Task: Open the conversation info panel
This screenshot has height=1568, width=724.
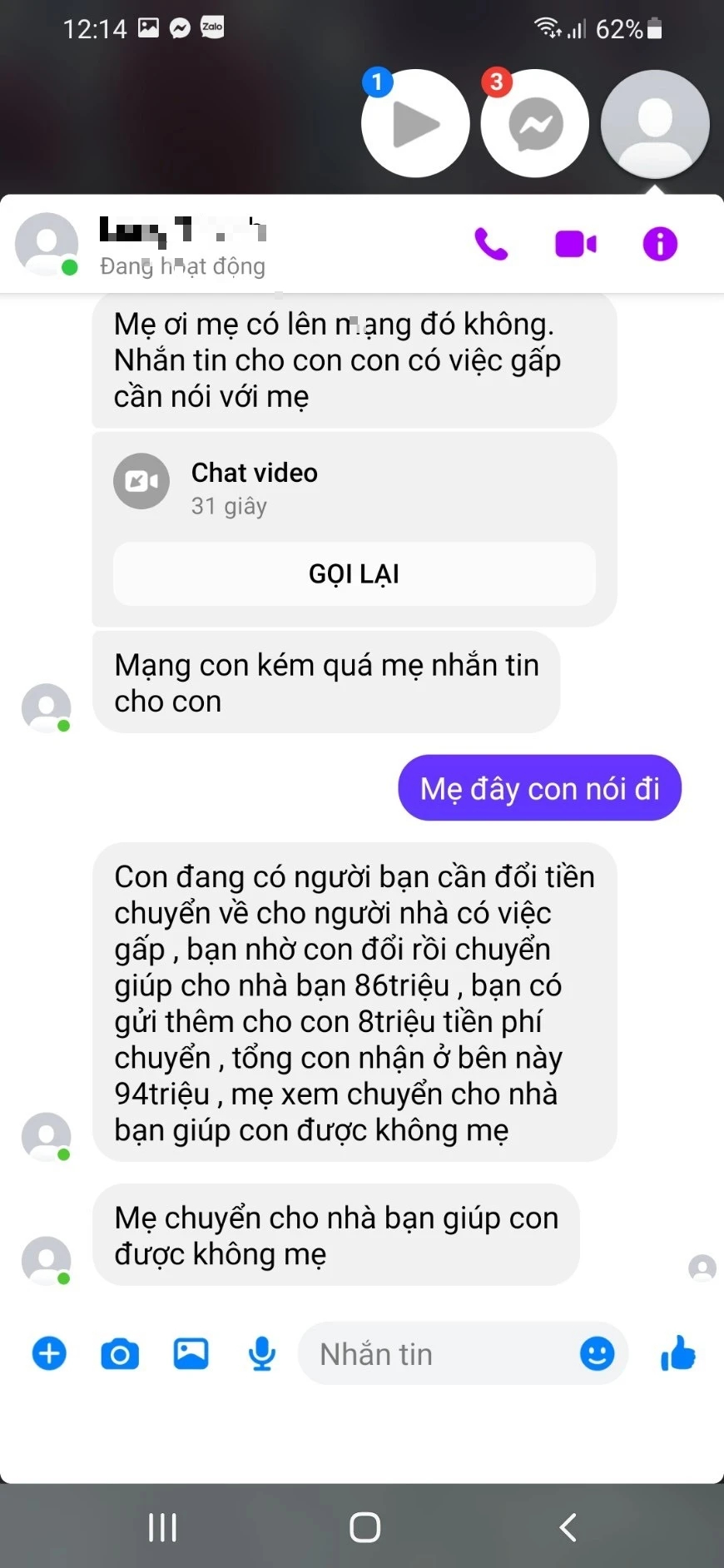Action: pos(658,244)
